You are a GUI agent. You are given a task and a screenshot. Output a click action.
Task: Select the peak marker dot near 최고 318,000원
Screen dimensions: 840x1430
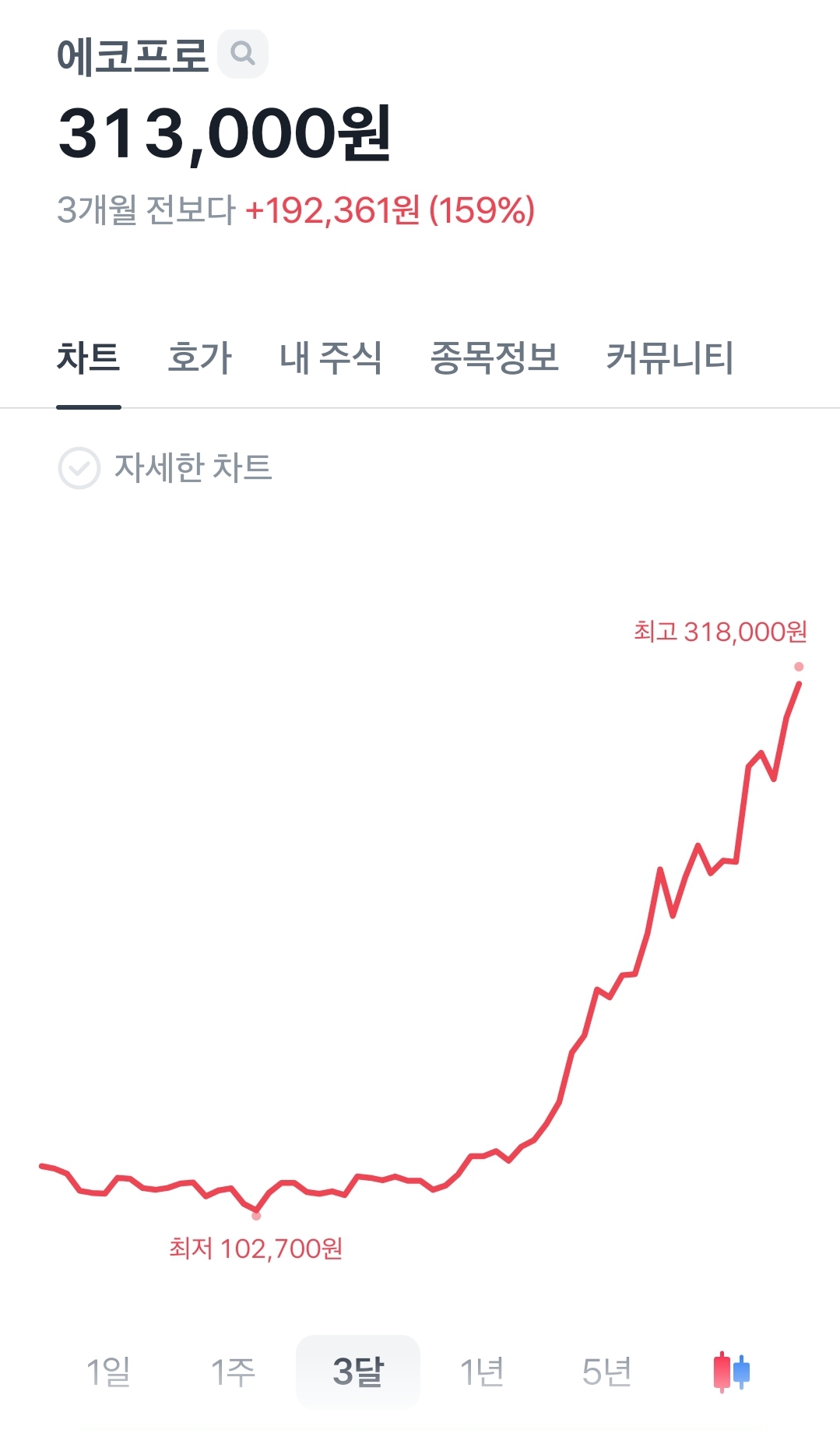coord(799,666)
